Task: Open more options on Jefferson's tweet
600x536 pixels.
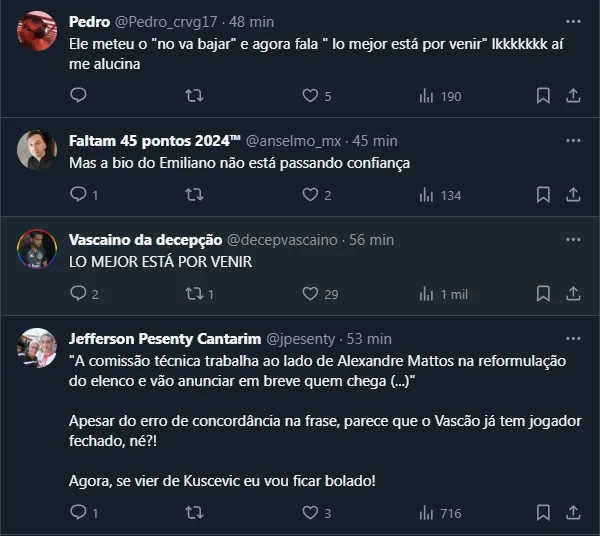Action: coord(573,339)
